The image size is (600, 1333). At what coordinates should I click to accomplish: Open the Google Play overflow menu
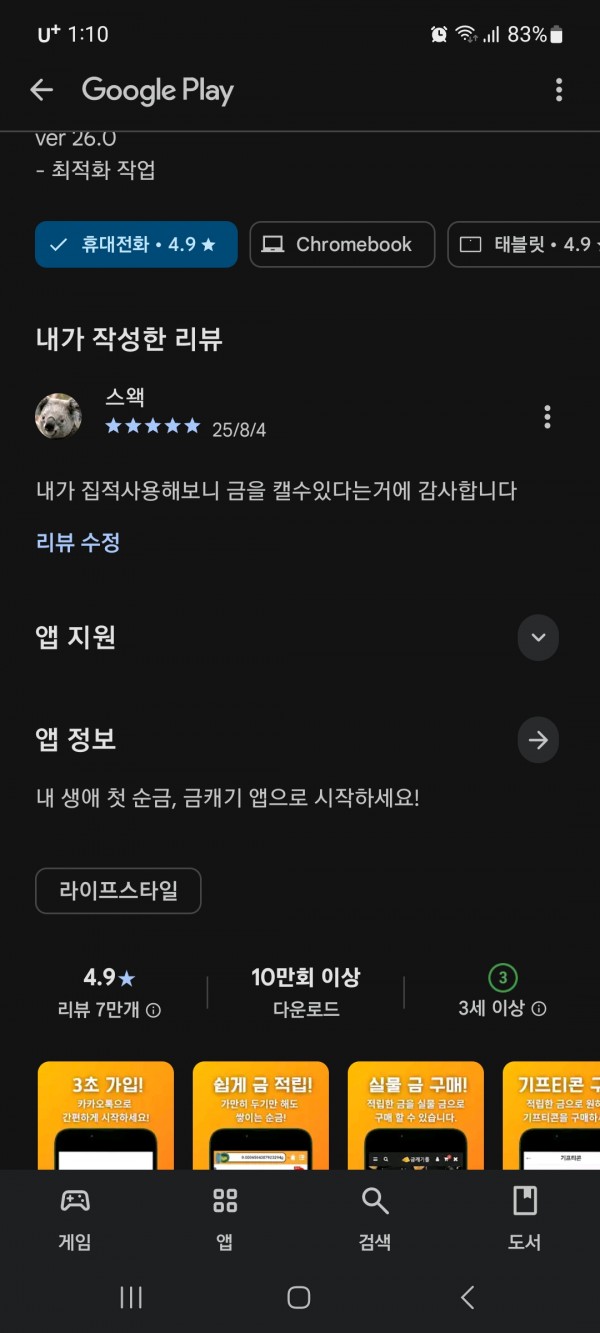(559, 90)
